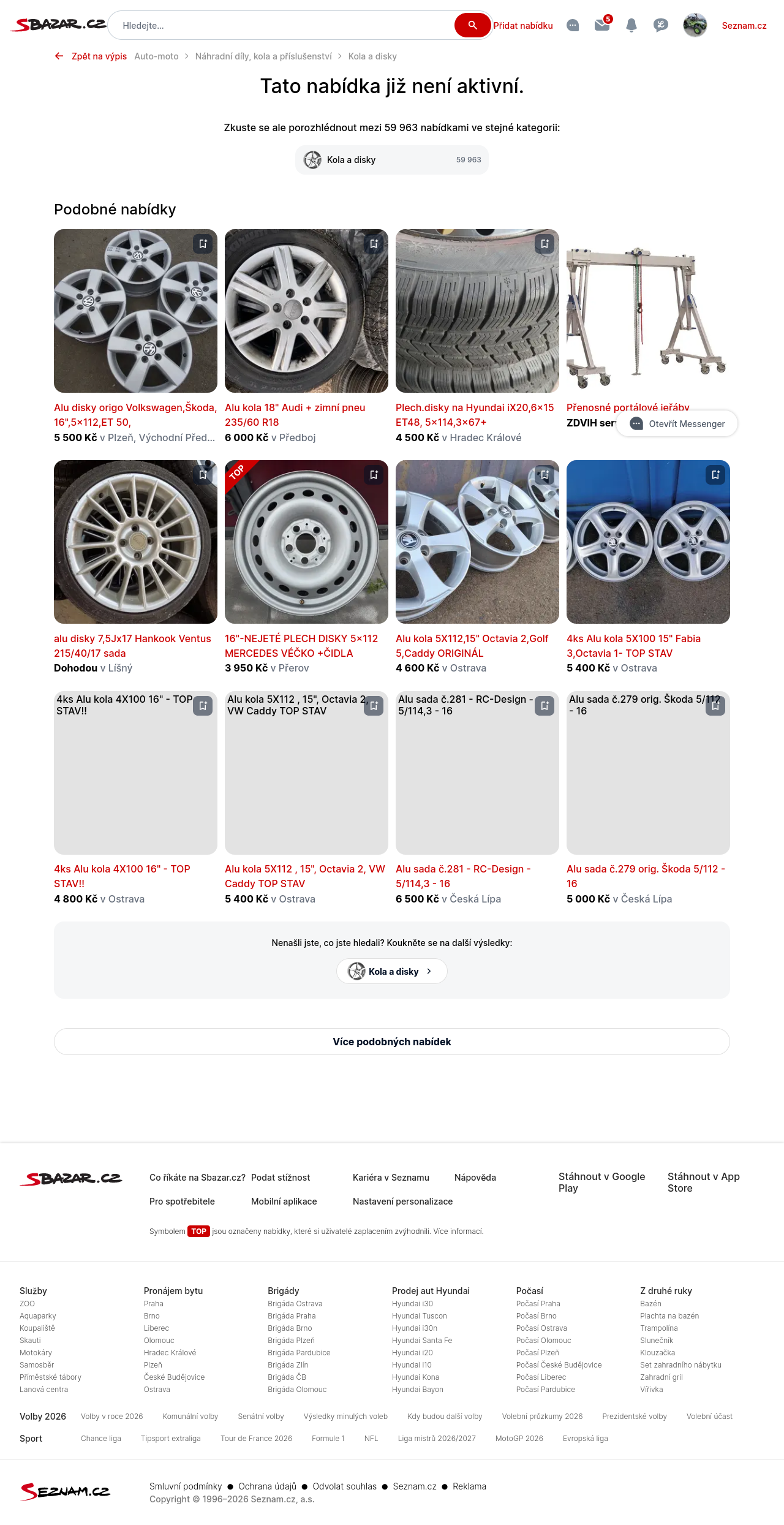
Task: Bookmark the 4ks Alu kola 5X100 15" Fabia listing
Action: coord(715,475)
